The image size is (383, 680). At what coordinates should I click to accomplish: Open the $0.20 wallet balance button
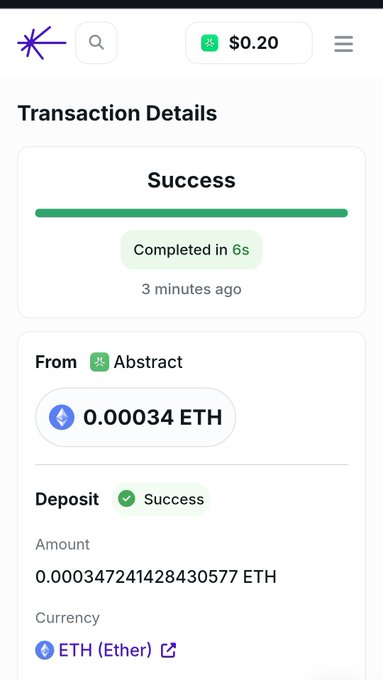coord(249,43)
